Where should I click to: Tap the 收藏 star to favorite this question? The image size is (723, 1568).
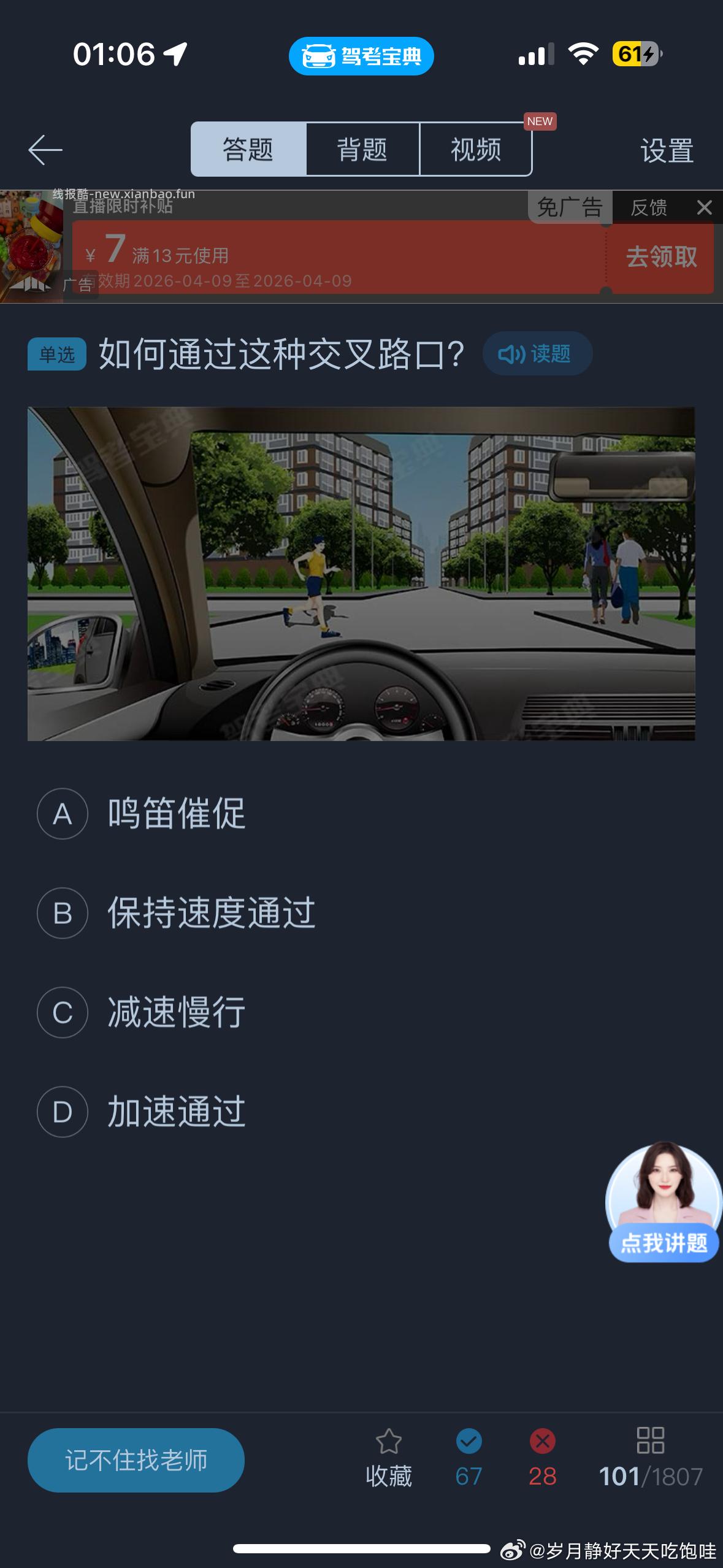pyautogui.click(x=391, y=1457)
